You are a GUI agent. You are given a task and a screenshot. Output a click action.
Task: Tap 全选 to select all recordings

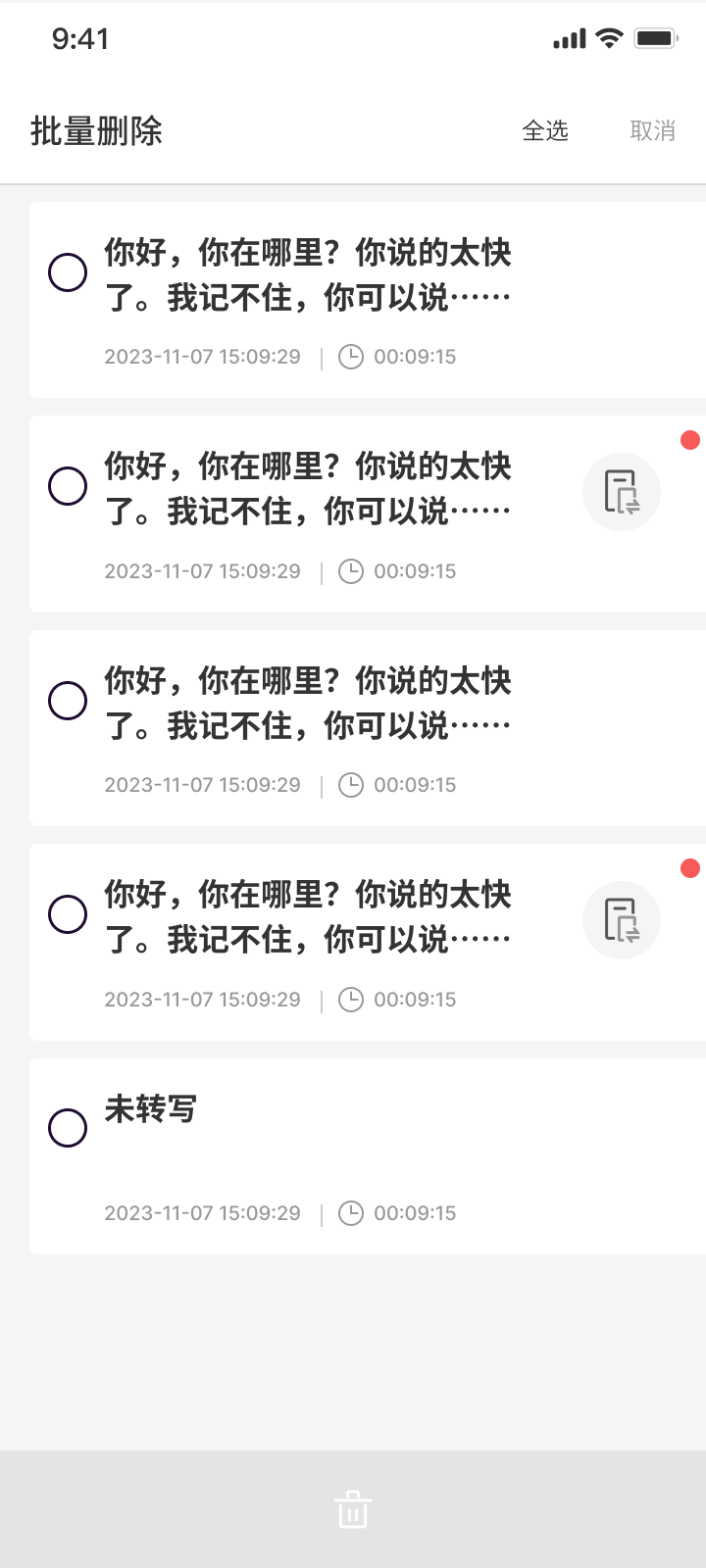point(546,130)
